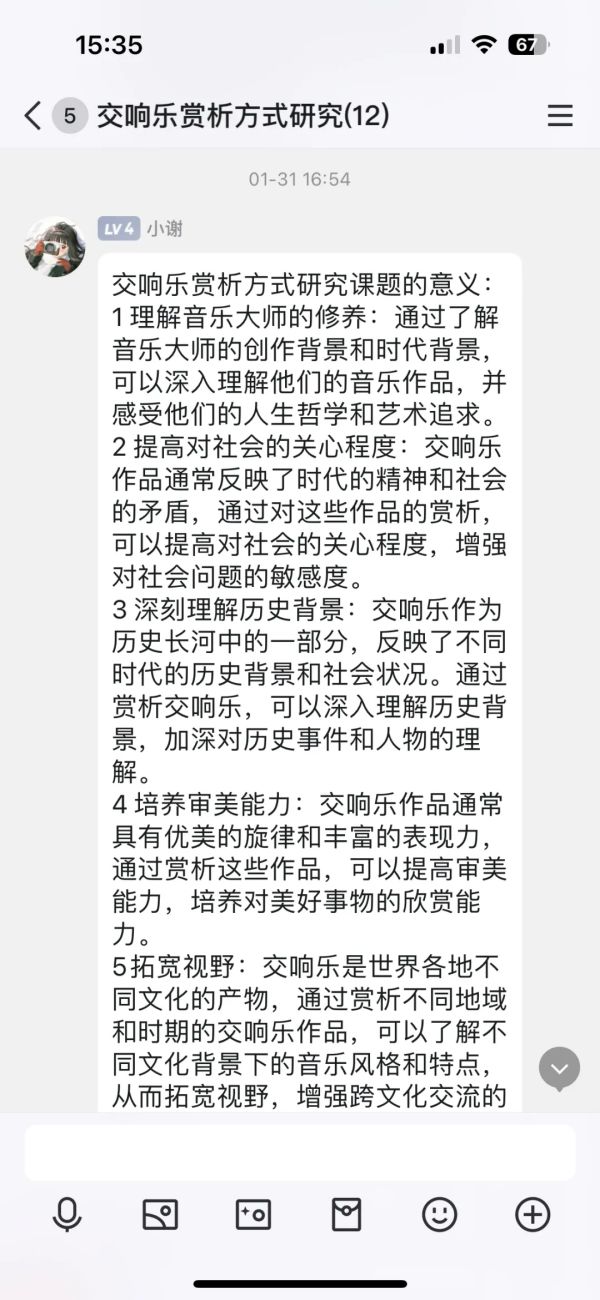Open the camera to take a photo
The image size is (600, 1300).
pyautogui.click(x=253, y=1215)
